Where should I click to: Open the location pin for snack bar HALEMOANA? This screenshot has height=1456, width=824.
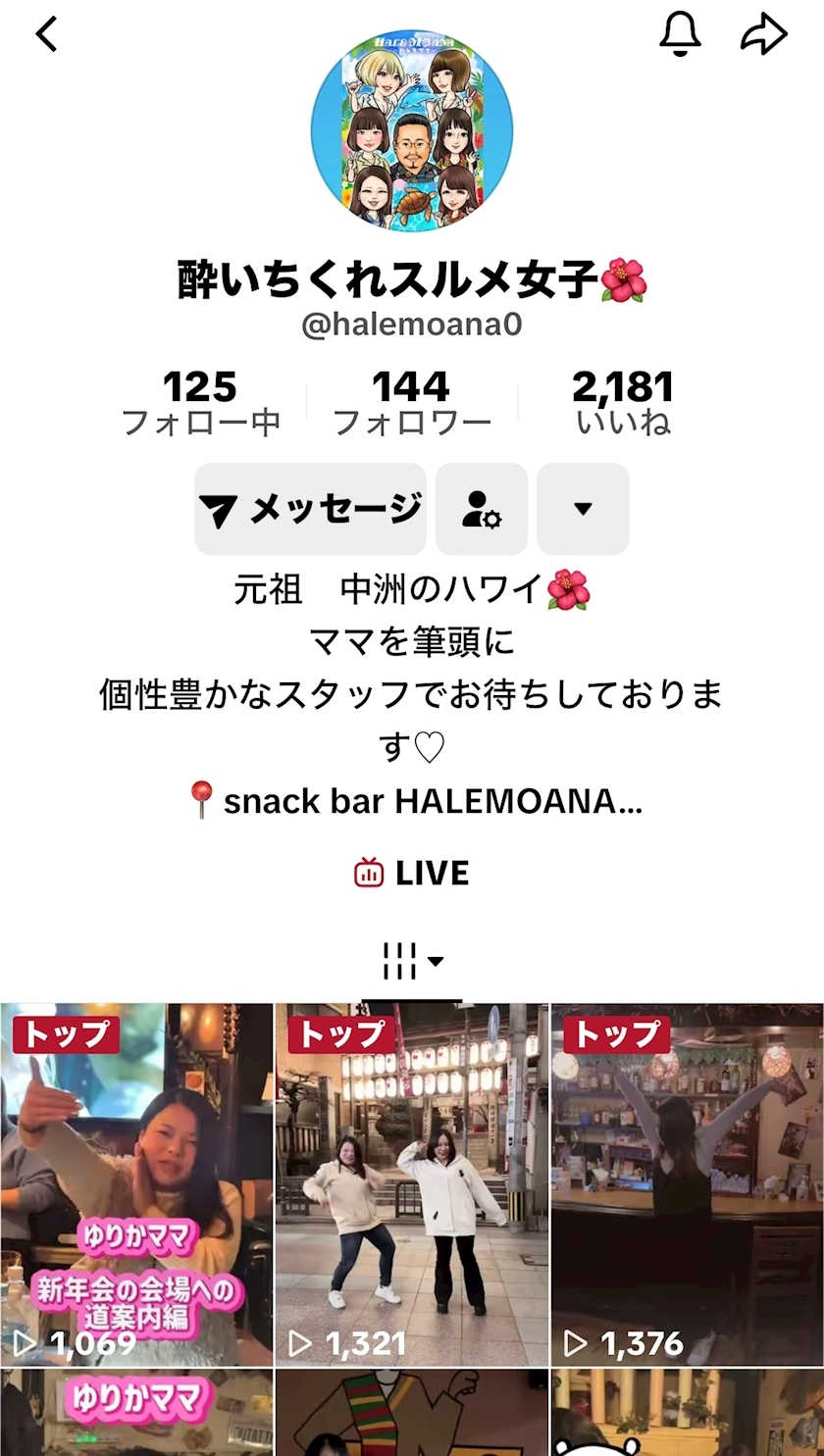coord(203,801)
